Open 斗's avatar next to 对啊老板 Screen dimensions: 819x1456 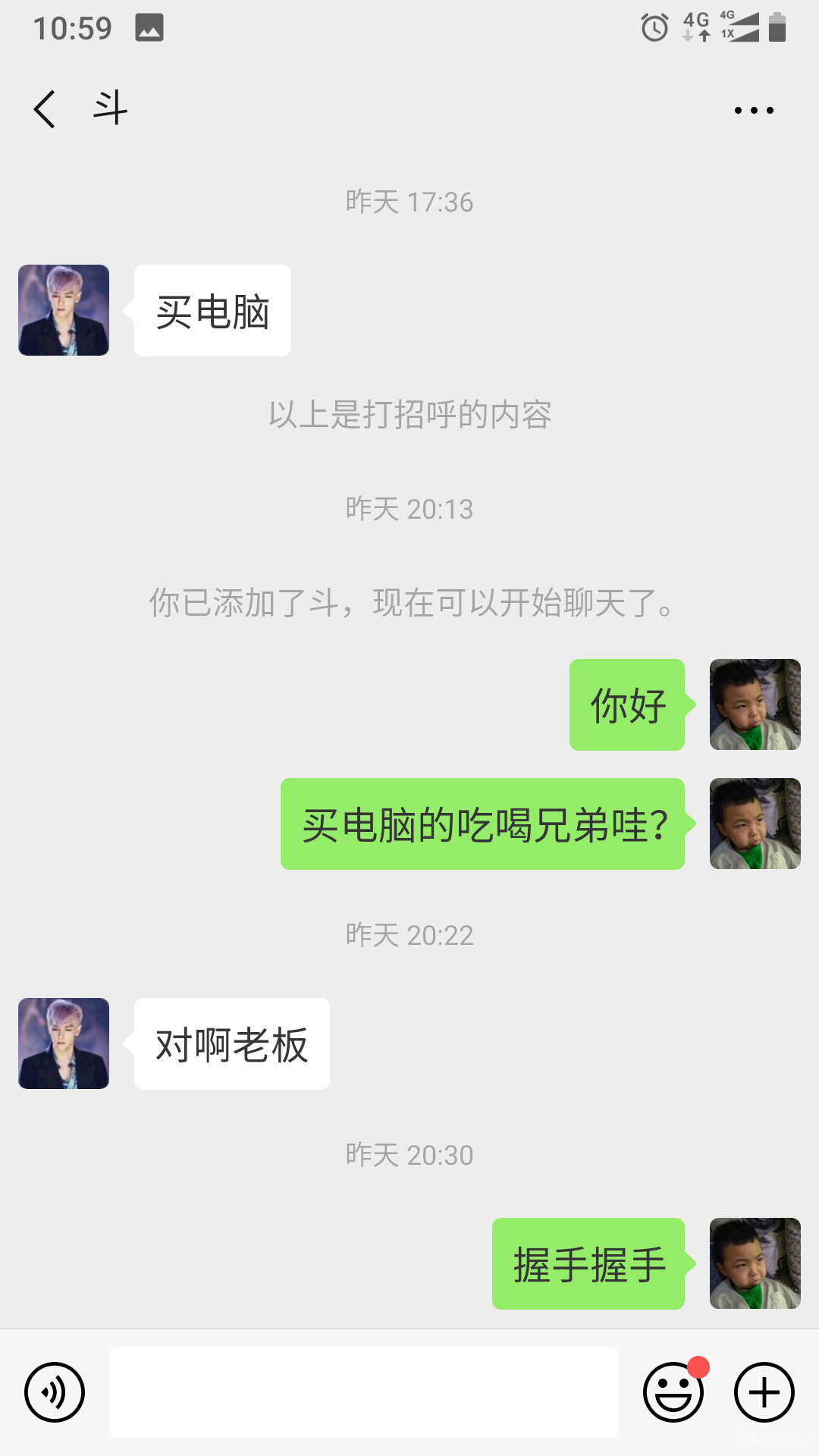click(64, 1043)
